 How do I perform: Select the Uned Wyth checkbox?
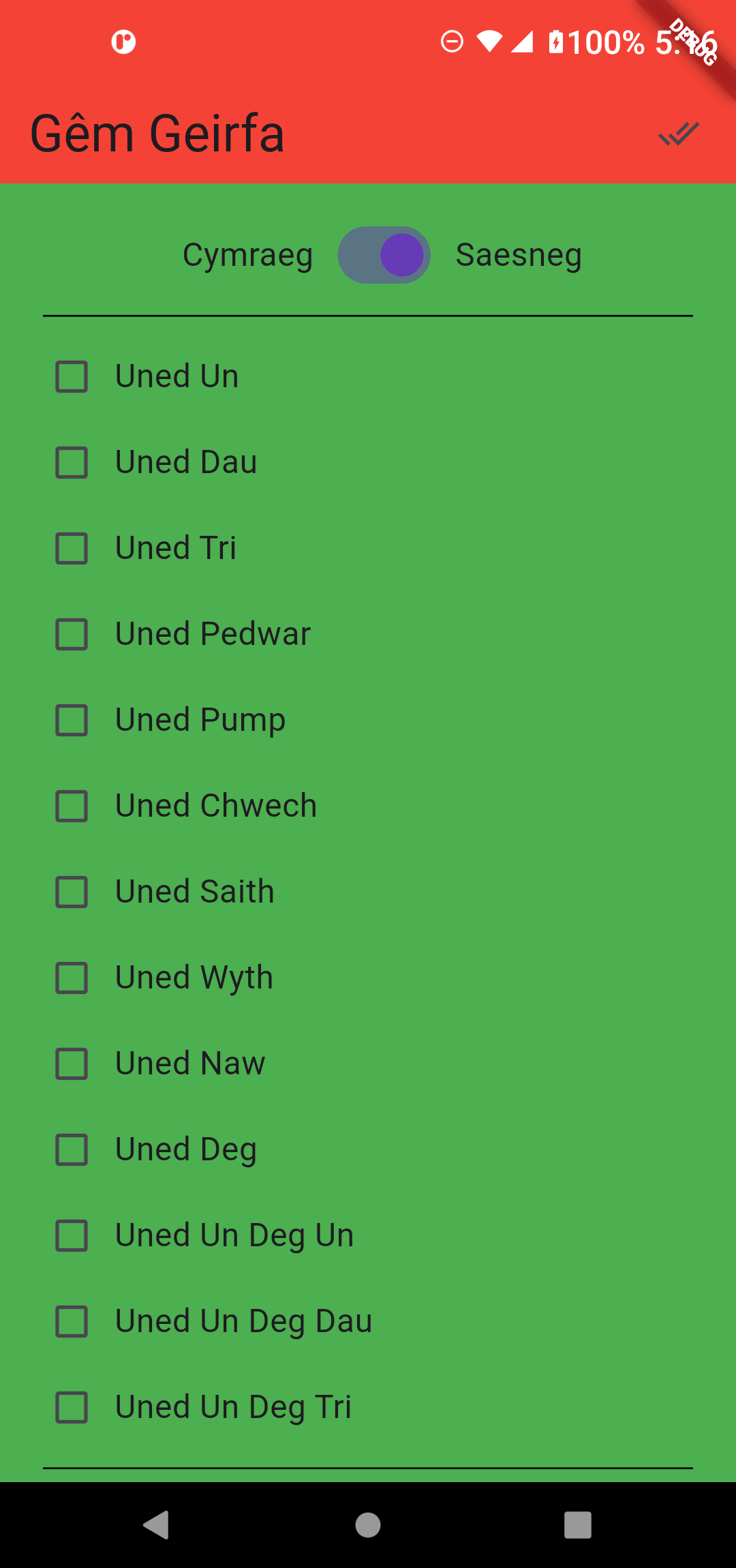pos(72,978)
